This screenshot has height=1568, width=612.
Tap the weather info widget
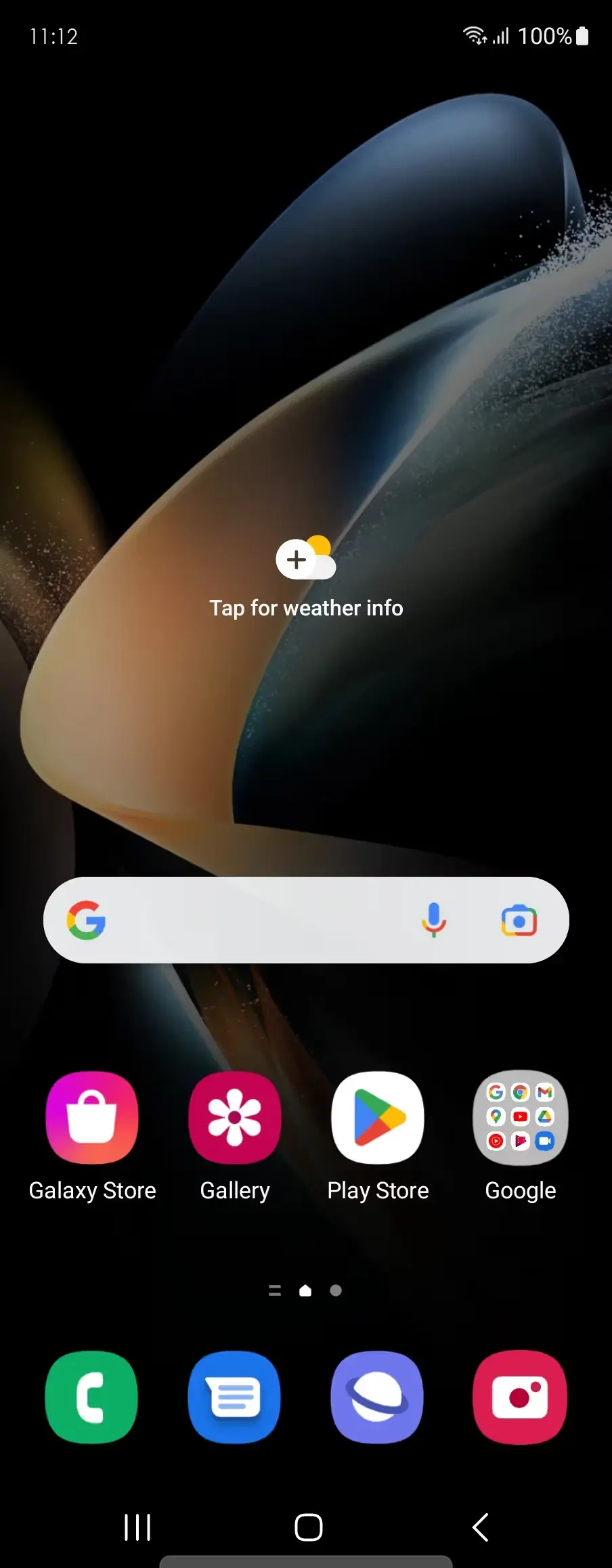point(306,580)
